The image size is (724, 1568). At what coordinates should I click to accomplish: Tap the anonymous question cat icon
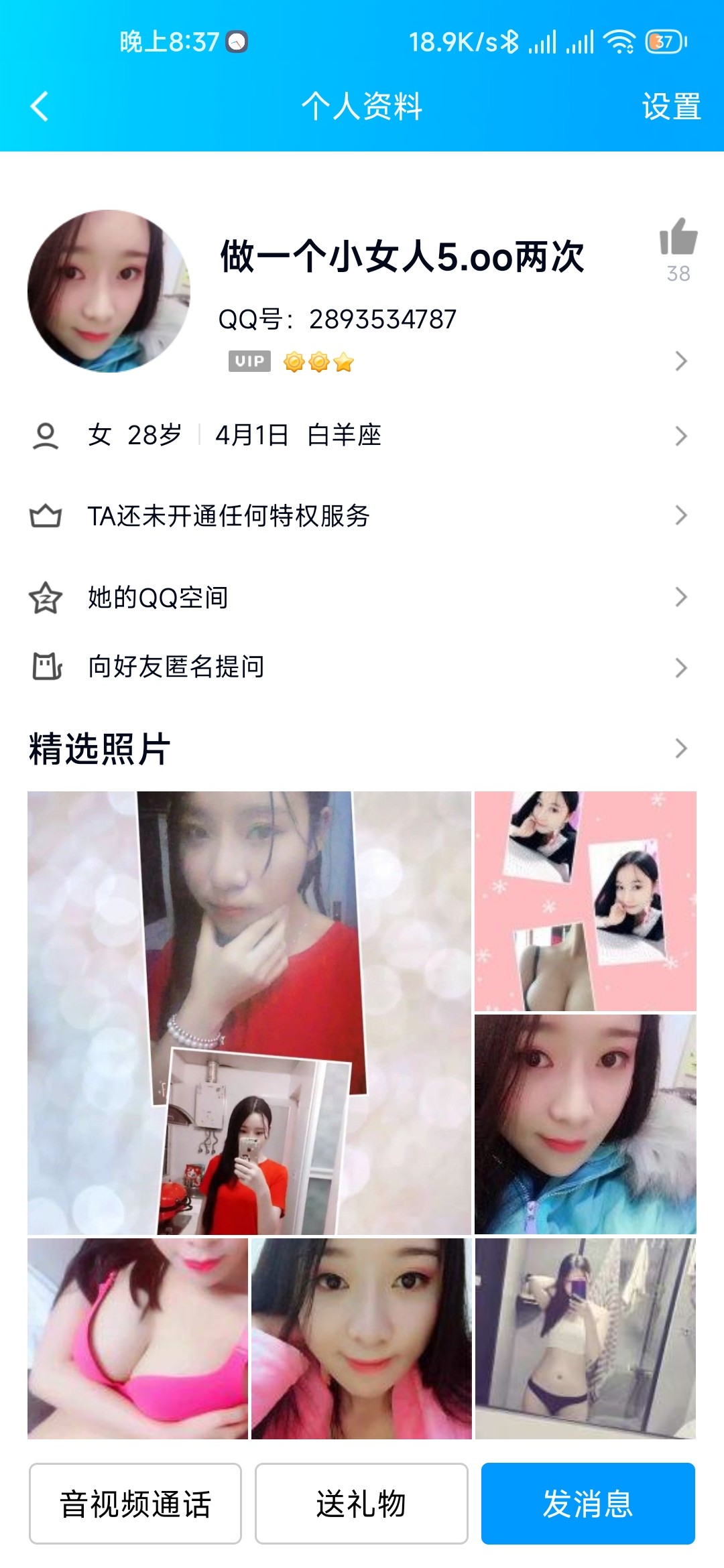45,665
